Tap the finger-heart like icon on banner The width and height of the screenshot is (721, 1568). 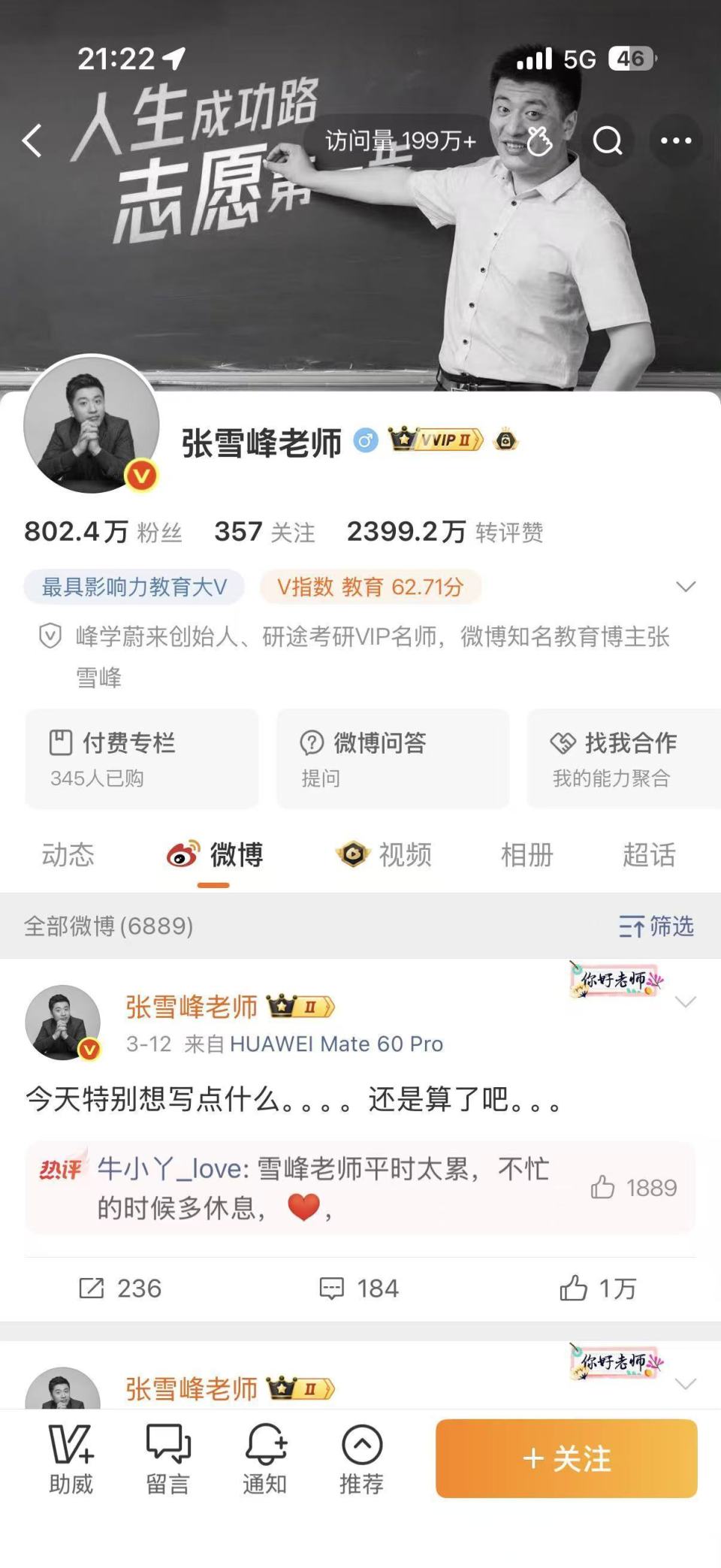(542, 140)
